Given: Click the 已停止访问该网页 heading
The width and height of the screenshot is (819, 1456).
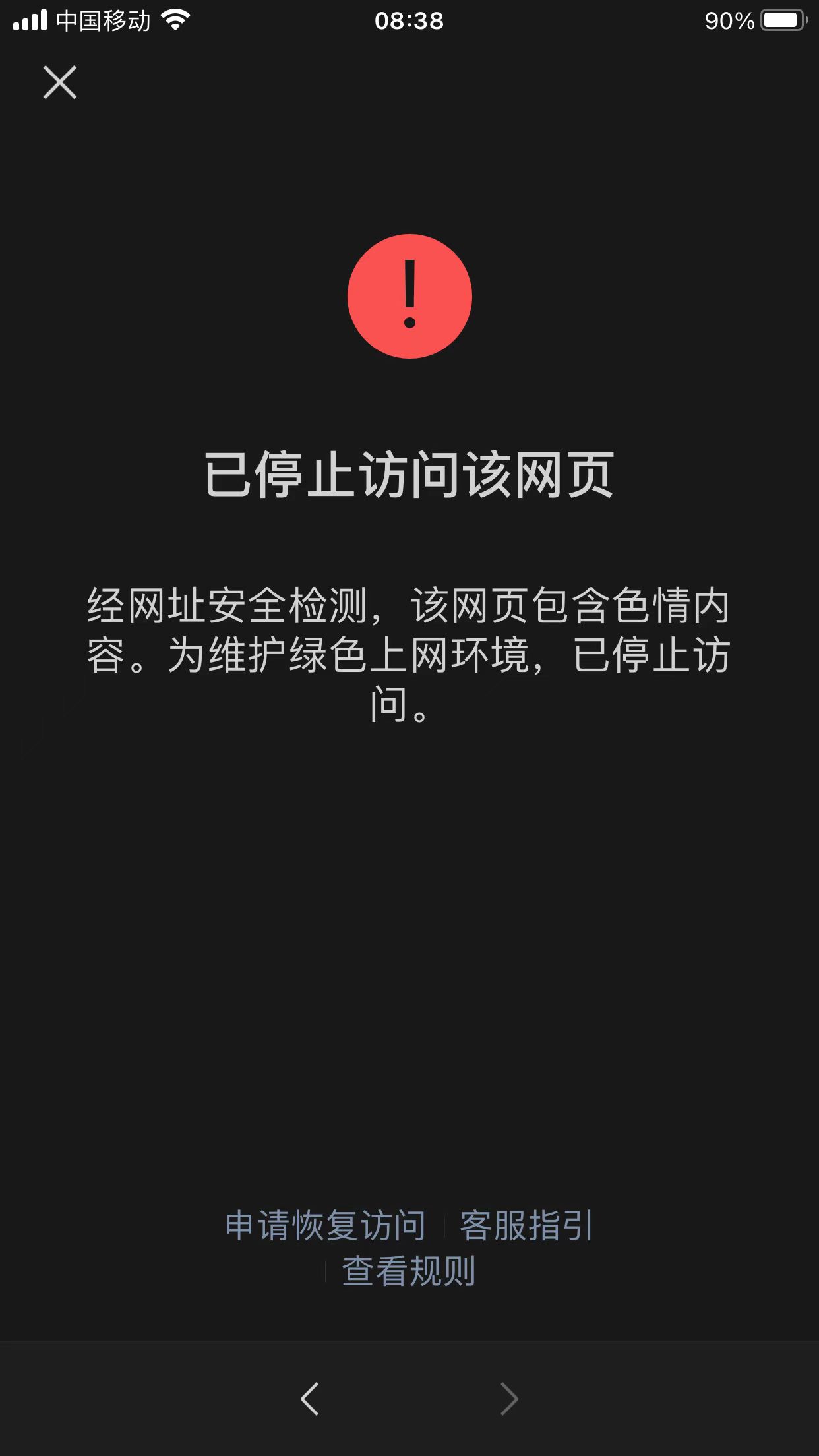Looking at the screenshot, I should pyautogui.click(x=409, y=472).
